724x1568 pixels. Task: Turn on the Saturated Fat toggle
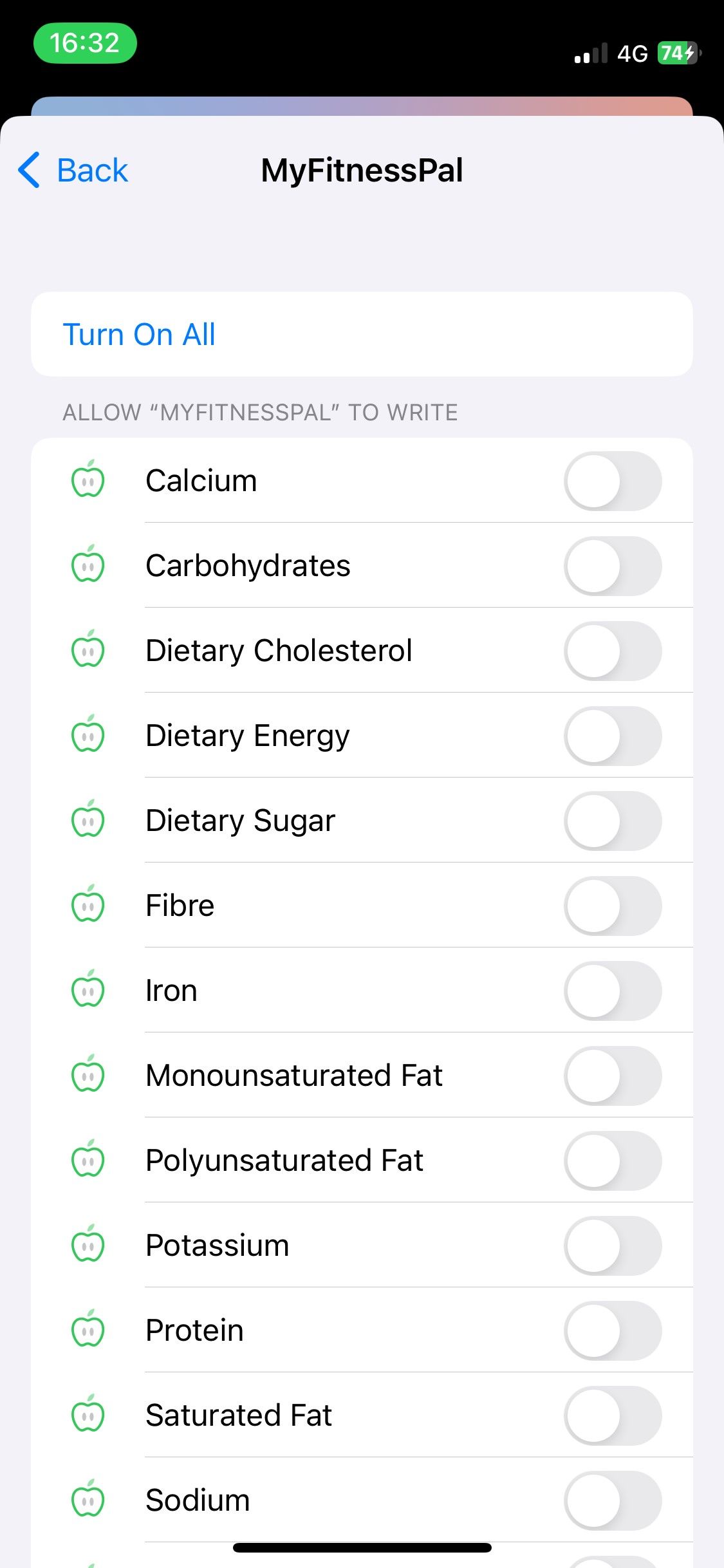[613, 1415]
